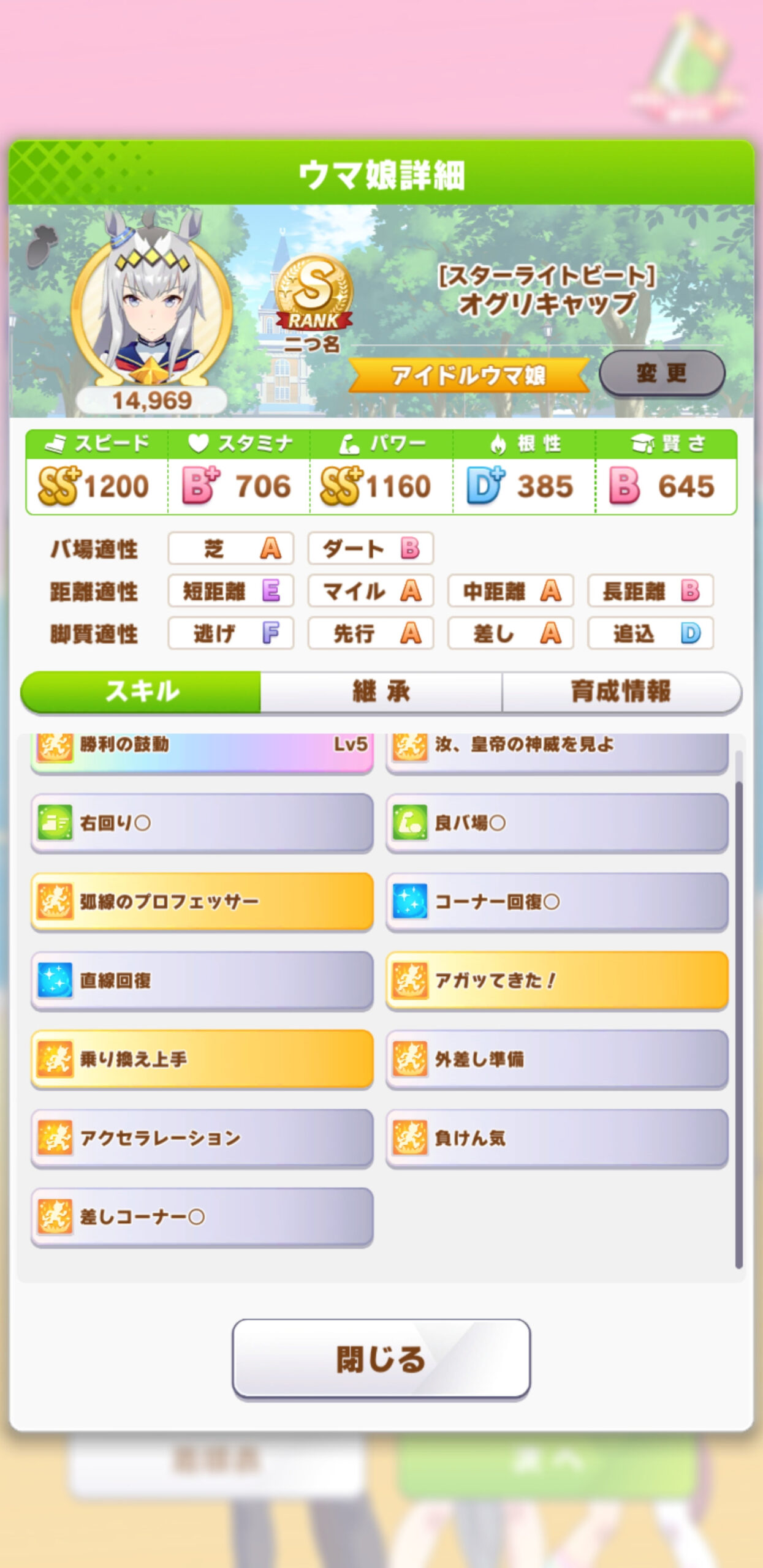The image size is (763, 1568).
Task: View the 右回り○ skill
Action: (202, 823)
